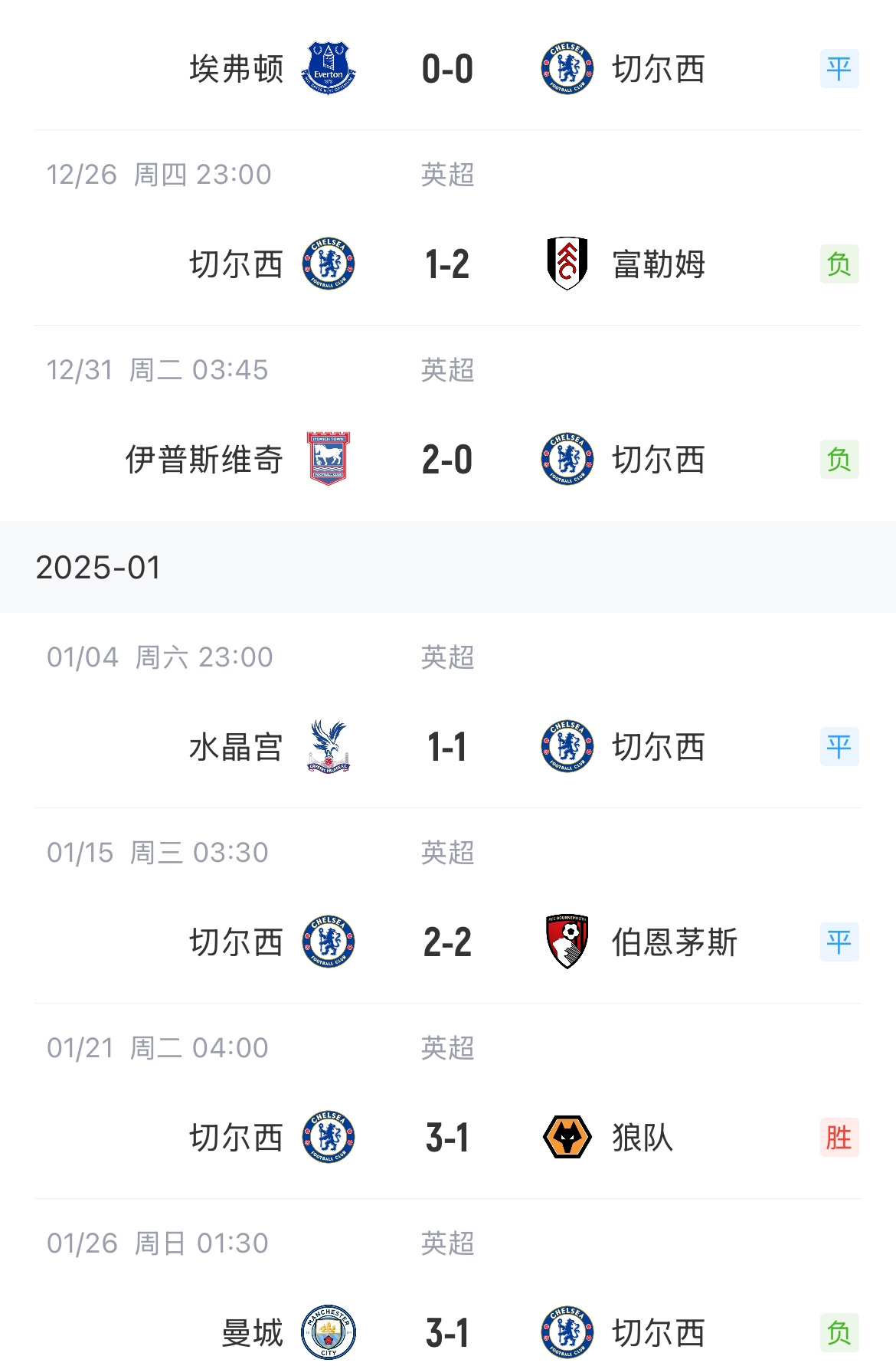Select the 平 draw badge for Everton match

[x=840, y=67]
